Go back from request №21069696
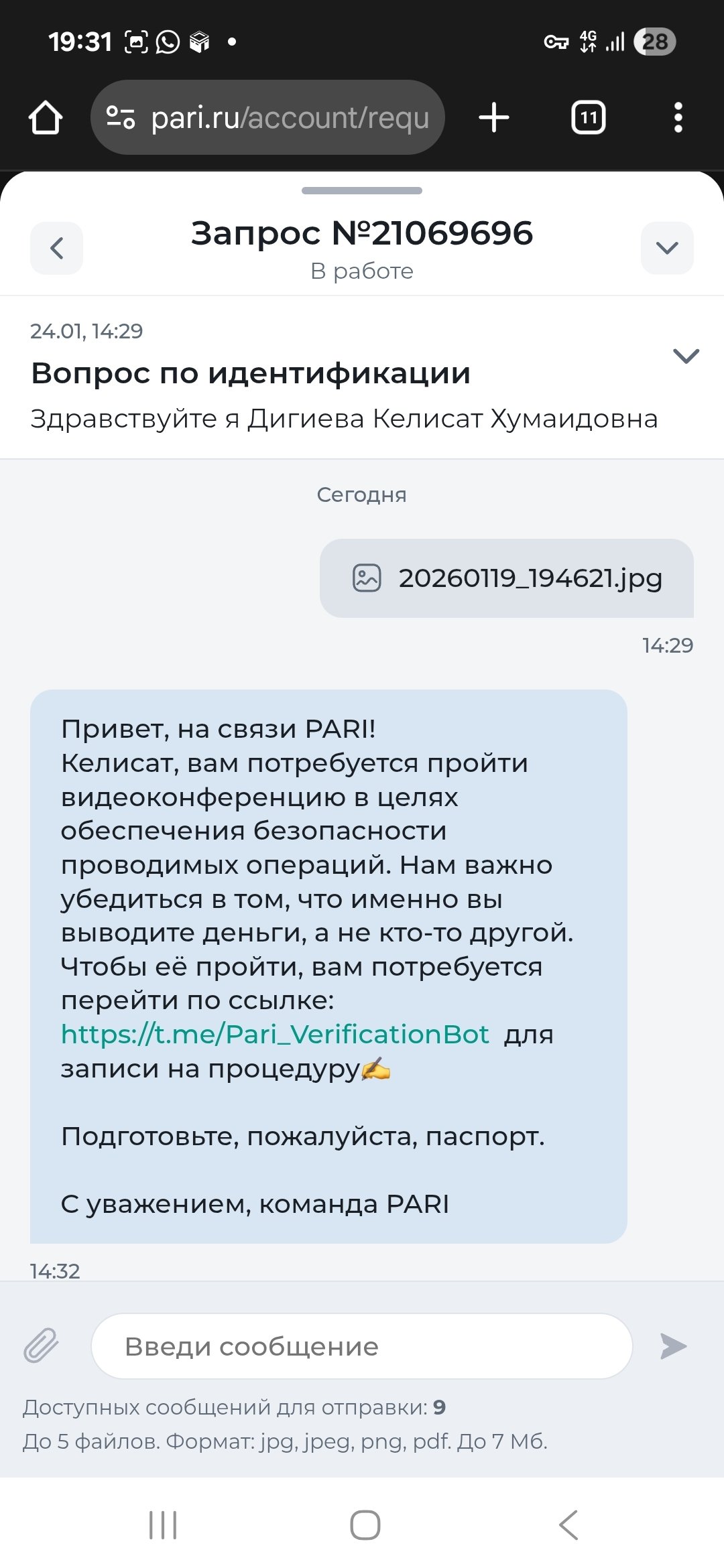 [x=56, y=248]
